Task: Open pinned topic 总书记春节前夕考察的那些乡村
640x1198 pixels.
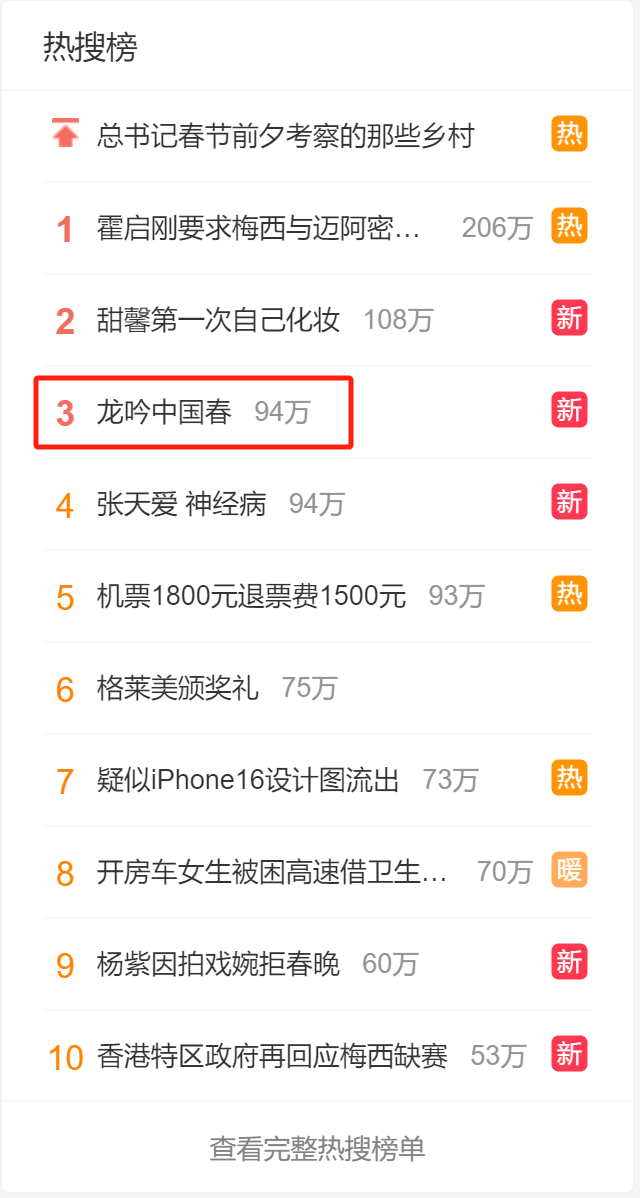Action: tap(285, 135)
